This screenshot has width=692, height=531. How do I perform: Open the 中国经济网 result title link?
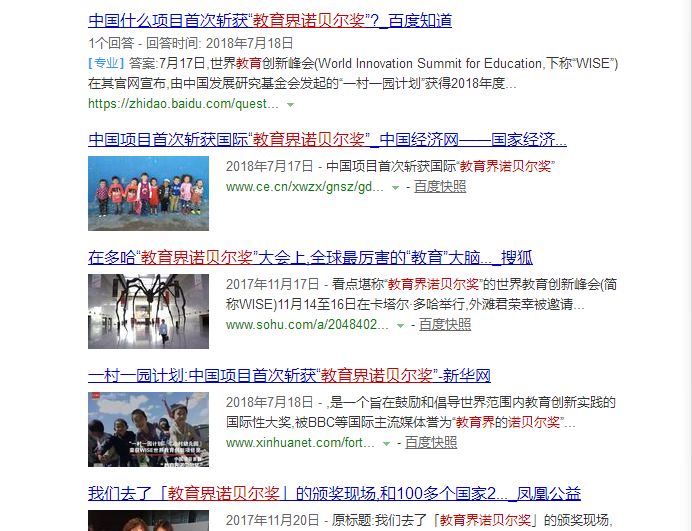327,139
